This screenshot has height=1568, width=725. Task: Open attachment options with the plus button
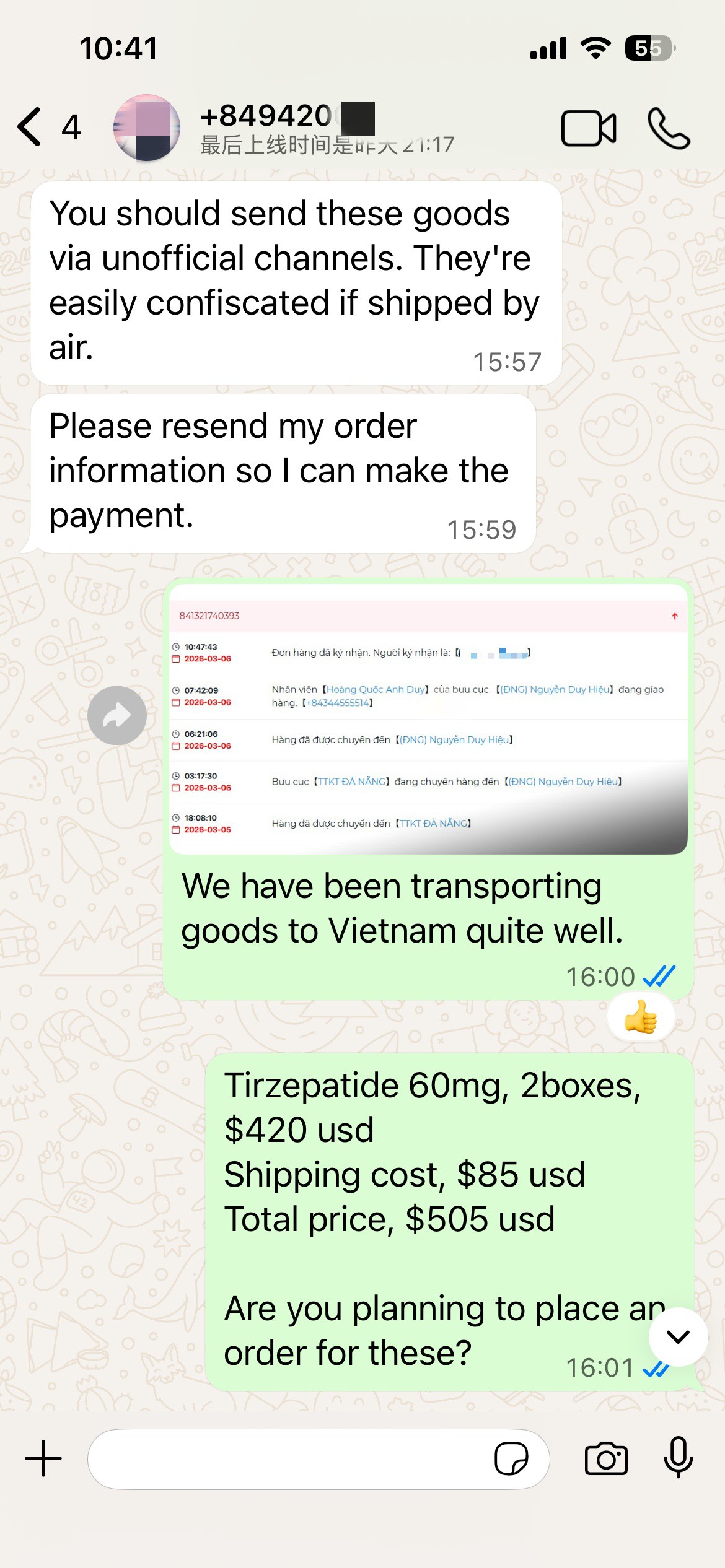pyautogui.click(x=42, y=1459)
